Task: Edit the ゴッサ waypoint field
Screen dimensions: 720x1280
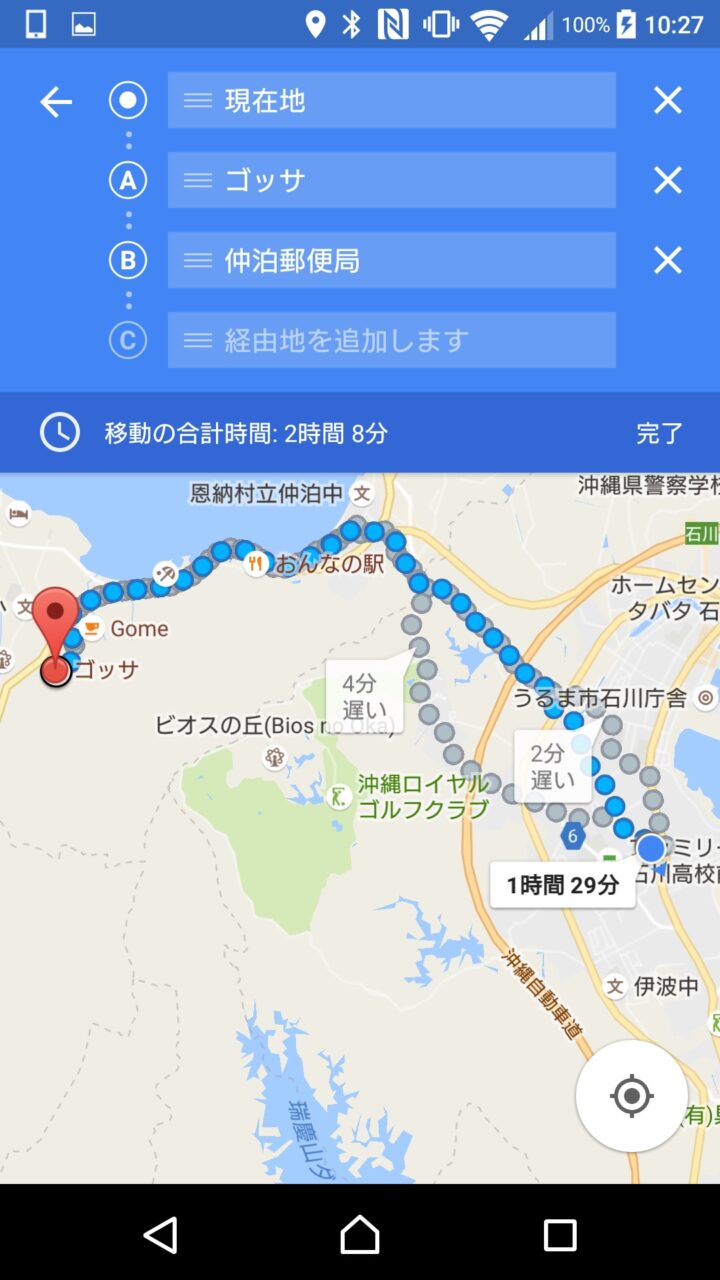Action: click(x=391, y=180)
